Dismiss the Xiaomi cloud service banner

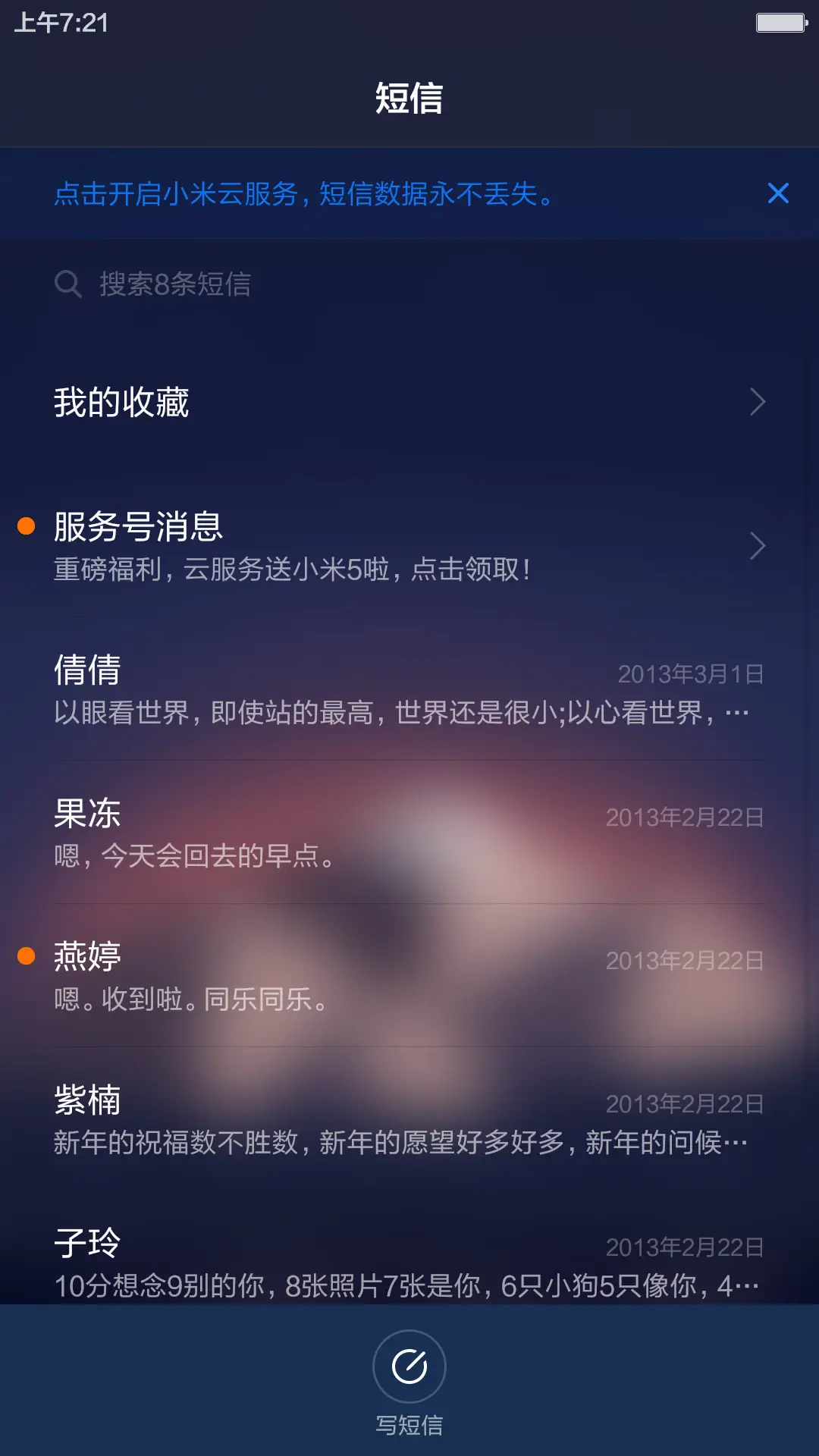pos(778,193)
